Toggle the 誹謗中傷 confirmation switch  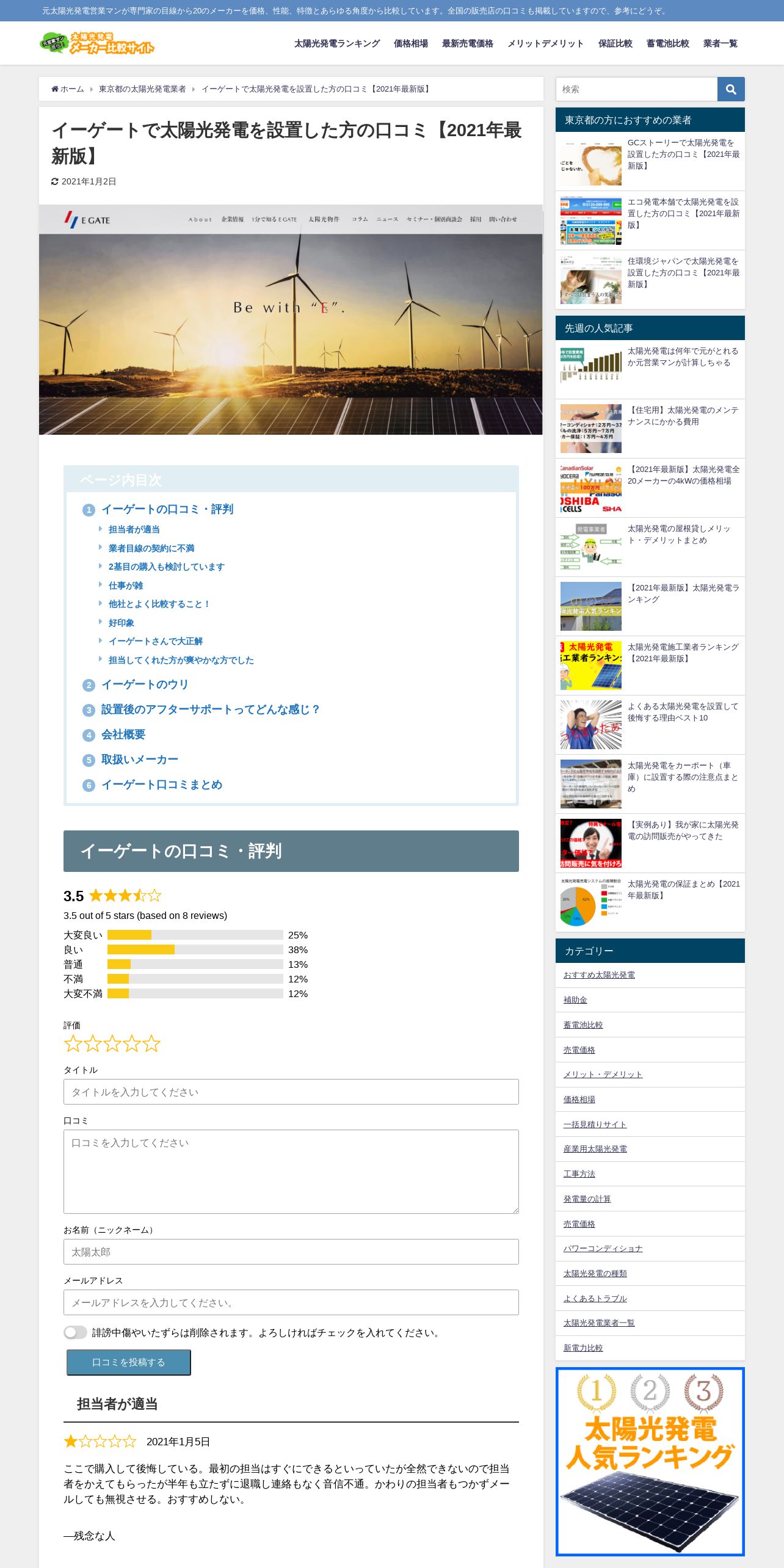76,1332
